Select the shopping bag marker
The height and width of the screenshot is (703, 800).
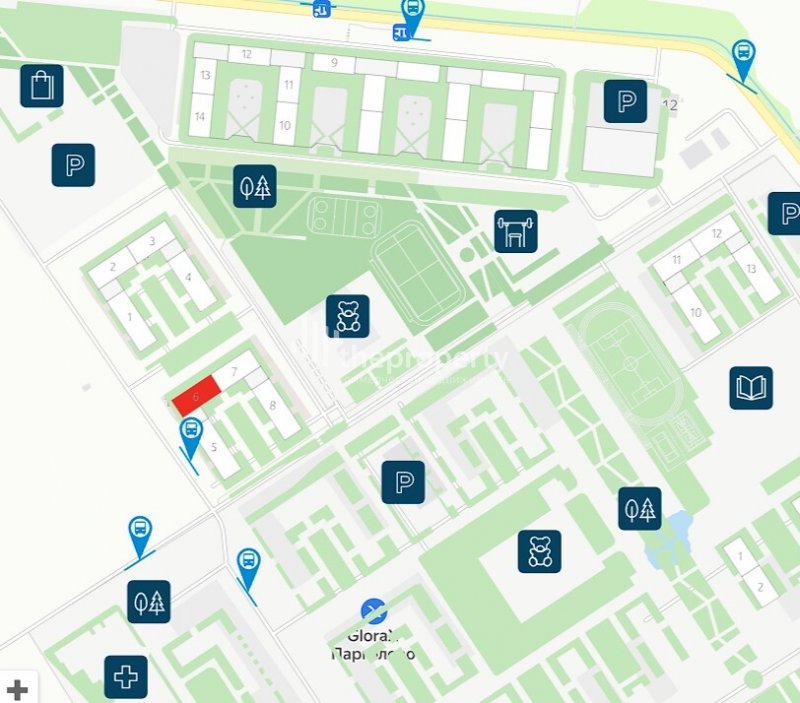[42, 86]
